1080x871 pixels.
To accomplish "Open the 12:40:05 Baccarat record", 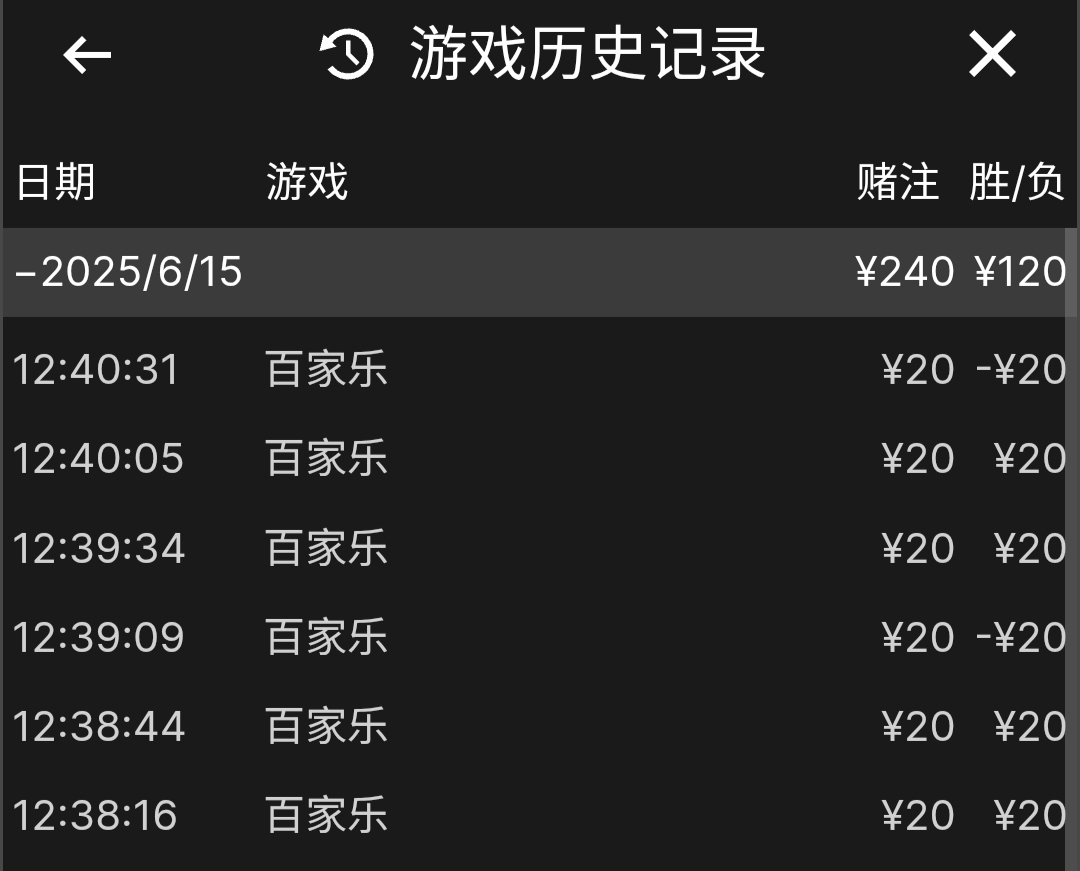I will pos(538,459).
